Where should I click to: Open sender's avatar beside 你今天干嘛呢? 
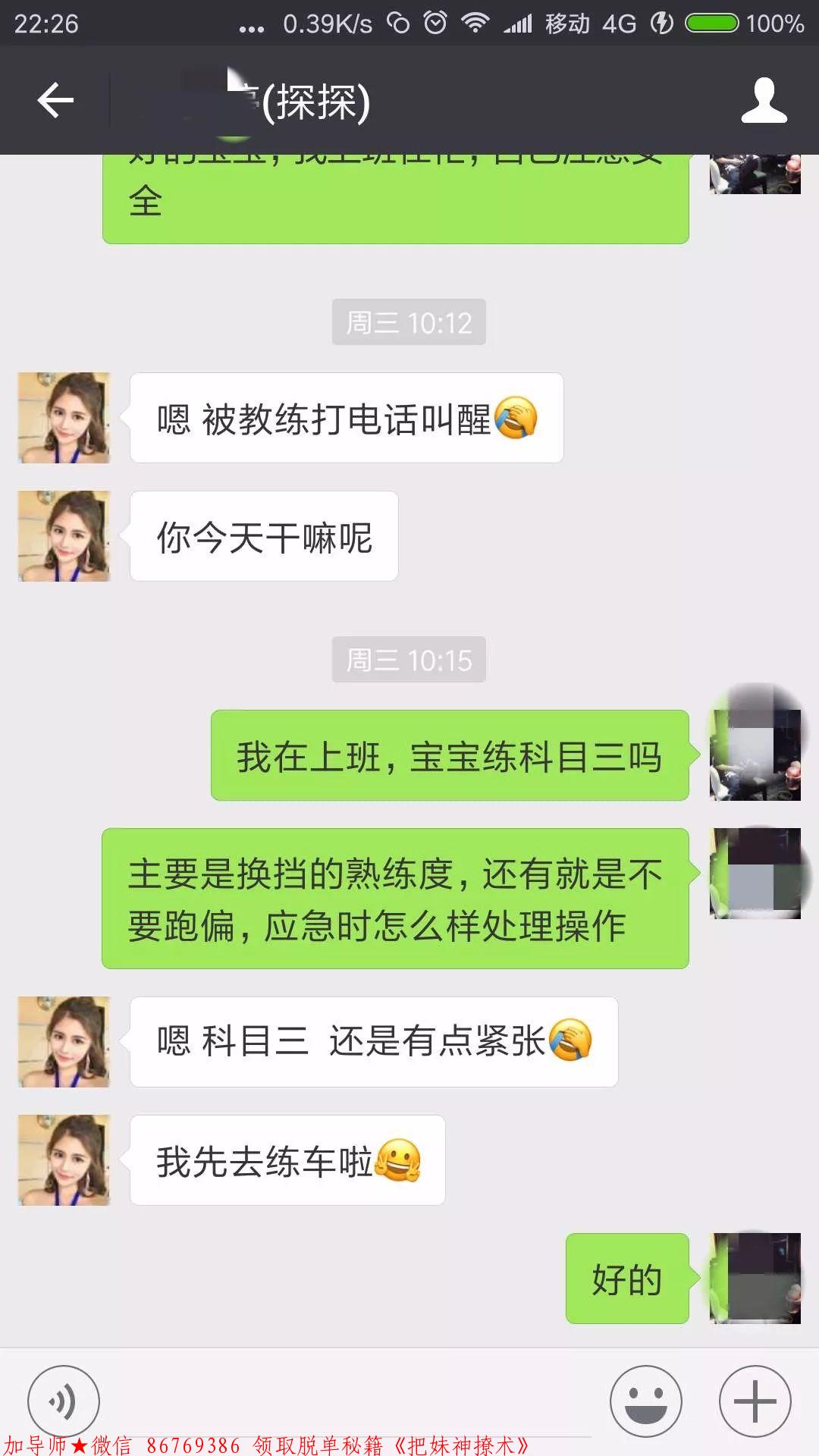point(64,536)
